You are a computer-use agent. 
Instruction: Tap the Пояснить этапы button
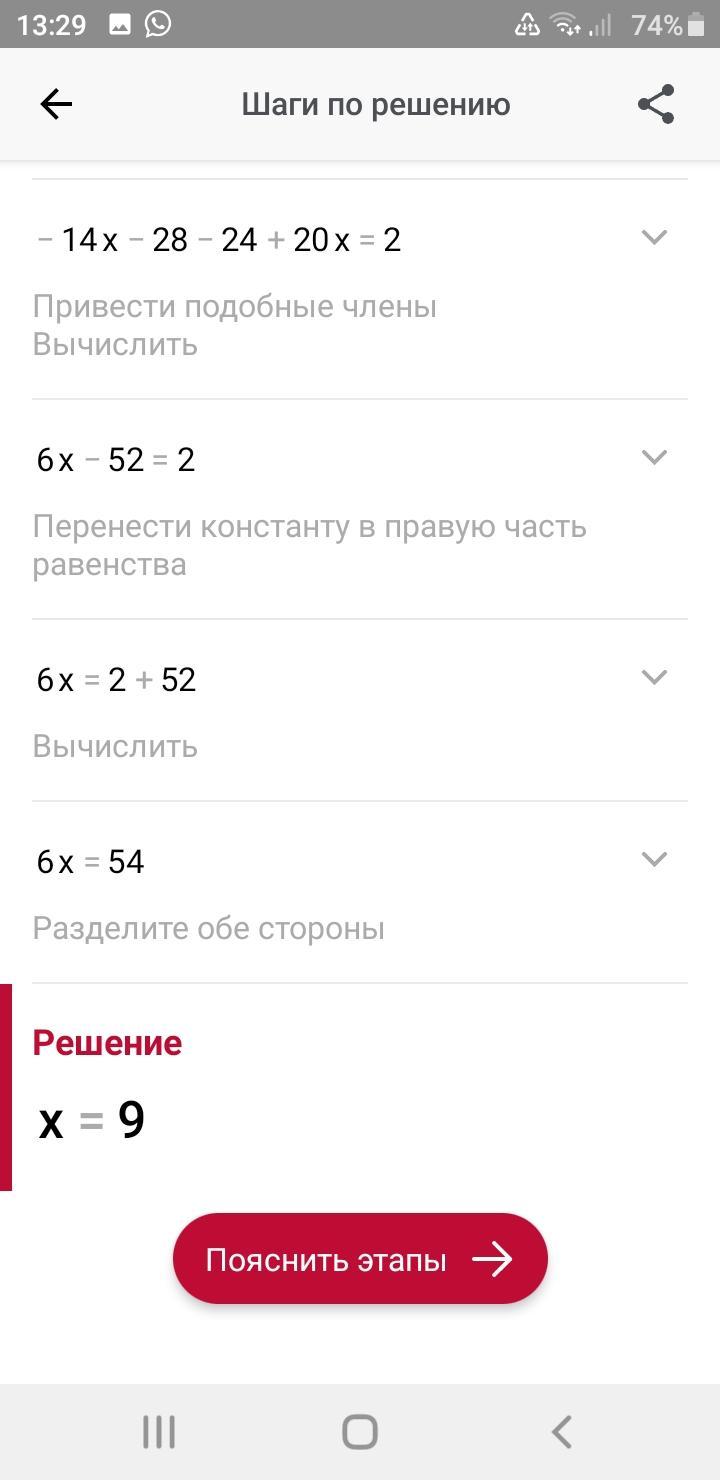pos(360,1259)
